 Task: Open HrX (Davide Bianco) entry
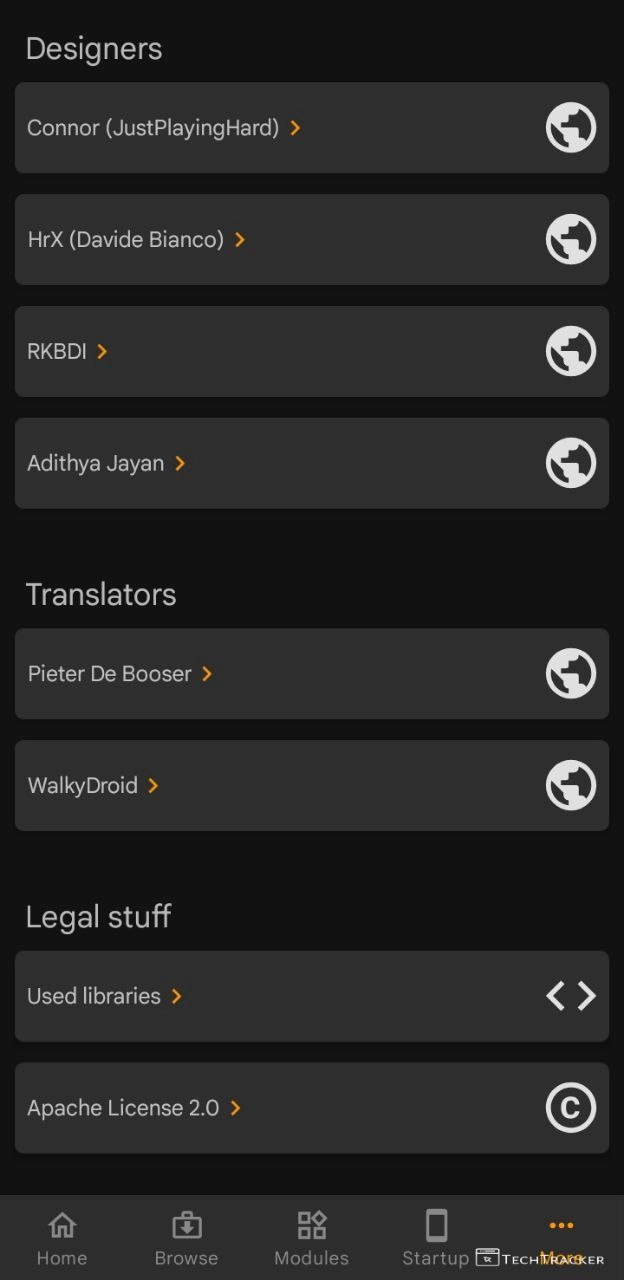pyautogui.click(x=311, y=240)
